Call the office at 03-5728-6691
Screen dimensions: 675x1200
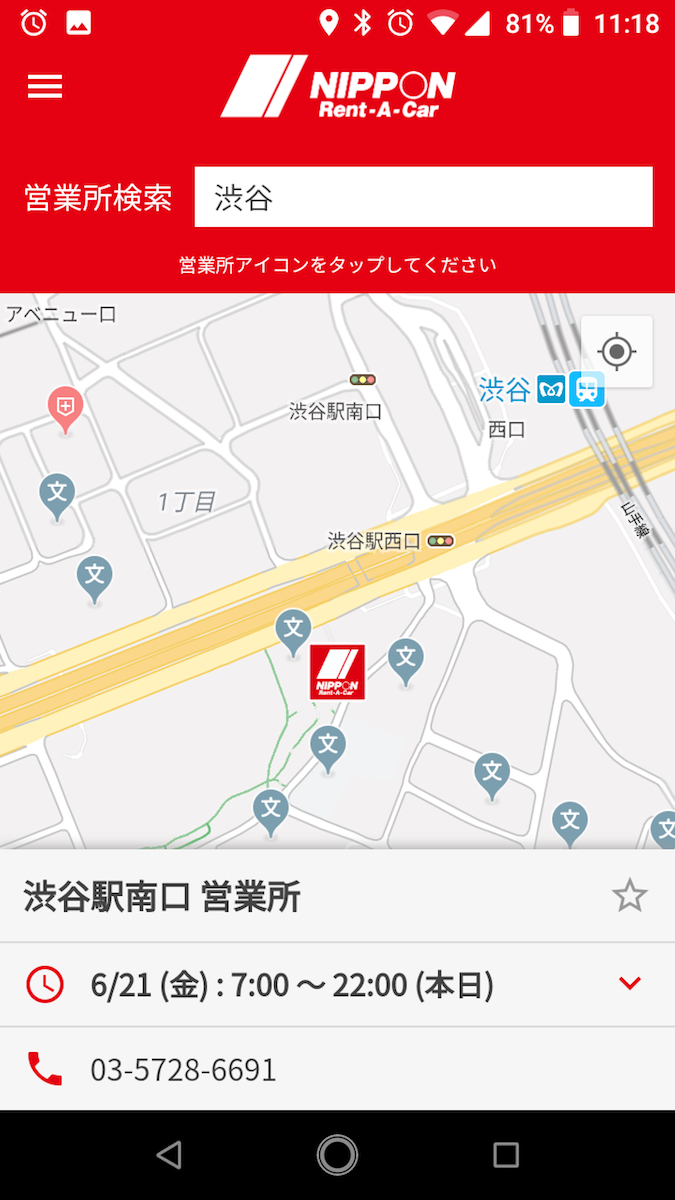click(x=183, y=1070)
